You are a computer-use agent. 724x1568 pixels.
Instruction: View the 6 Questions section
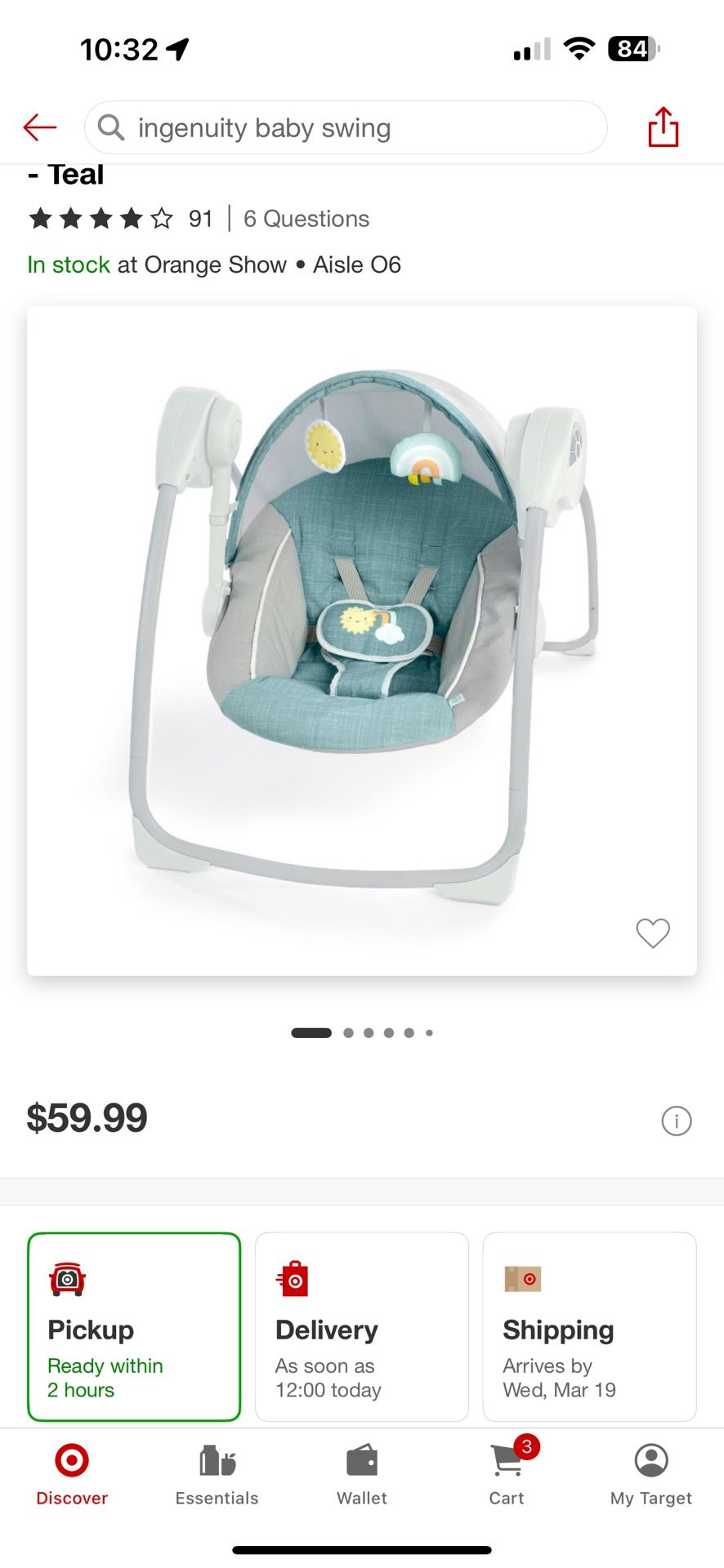306,219
